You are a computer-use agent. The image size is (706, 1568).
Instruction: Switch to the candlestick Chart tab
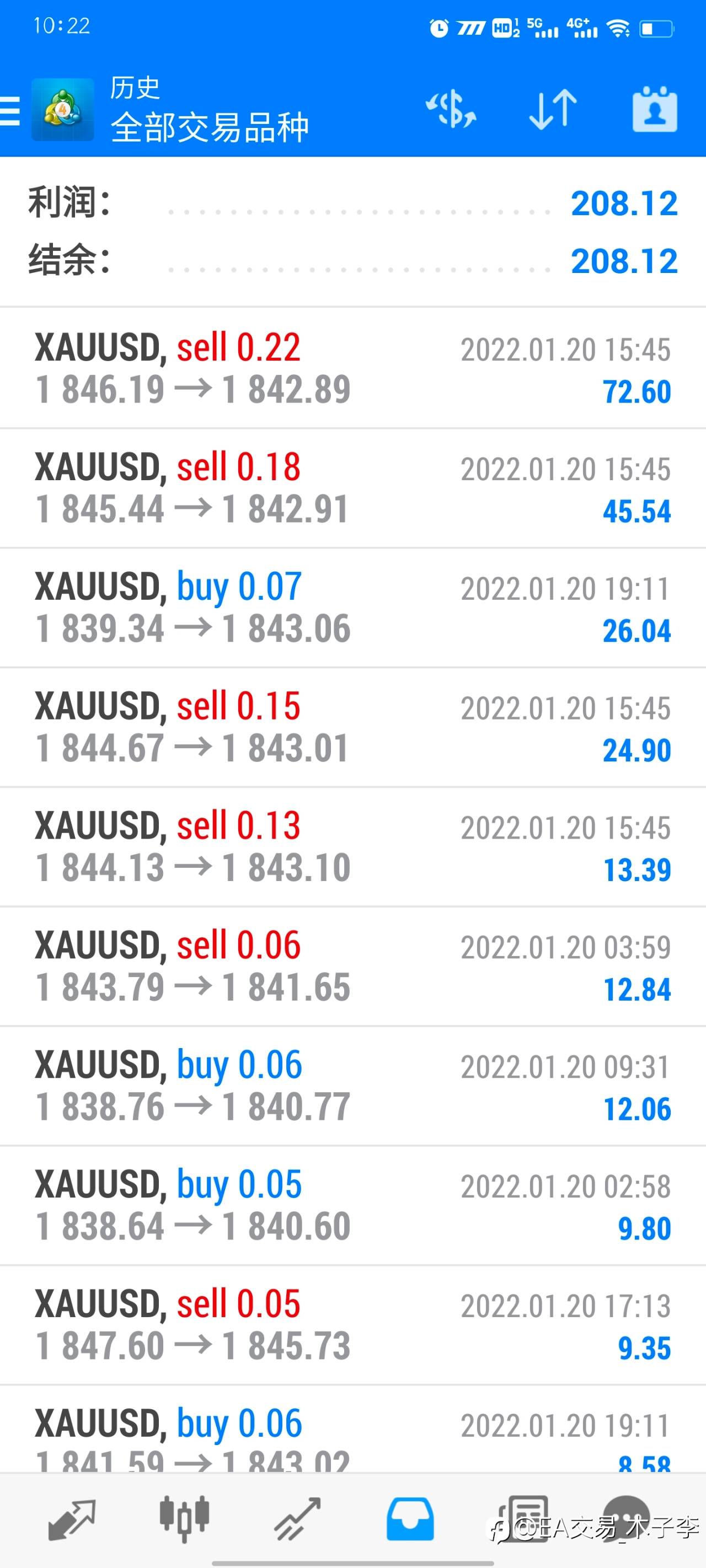point(185,1519)
